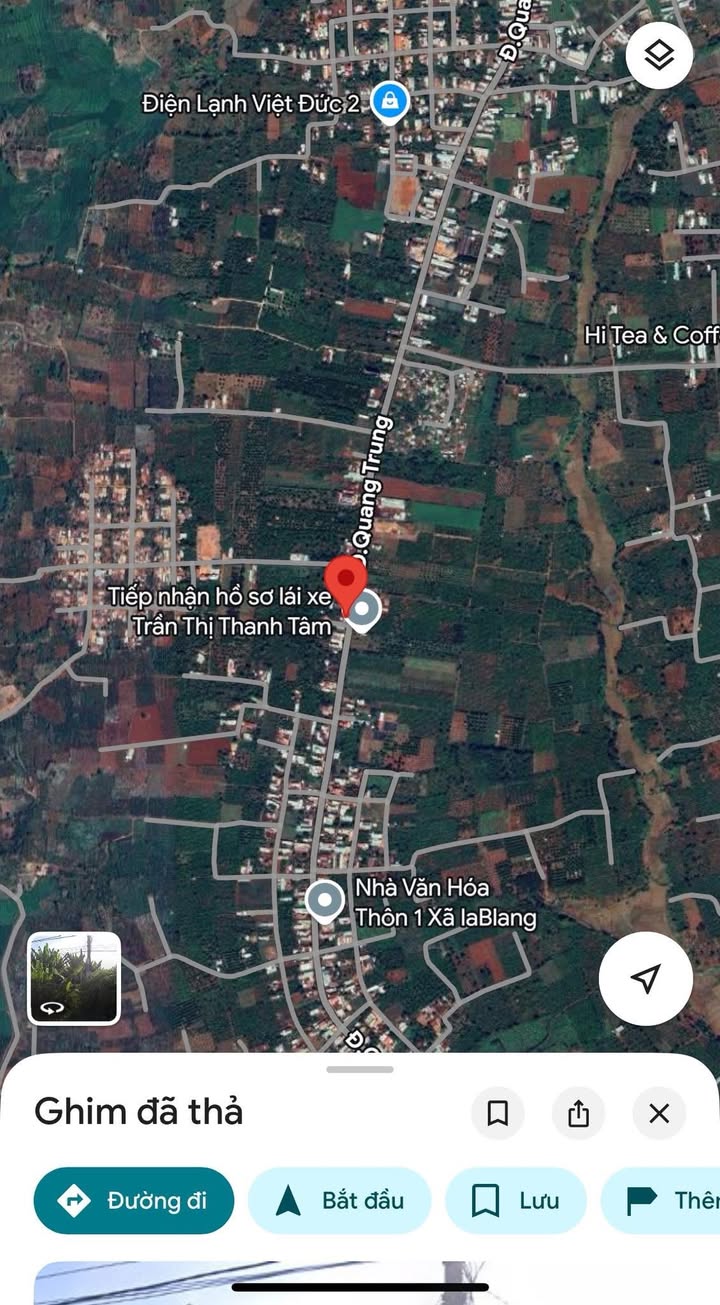Start navigation with Bắt đầu
The width and height of the screenshot is (720, 1305).
coord(339,1200)
